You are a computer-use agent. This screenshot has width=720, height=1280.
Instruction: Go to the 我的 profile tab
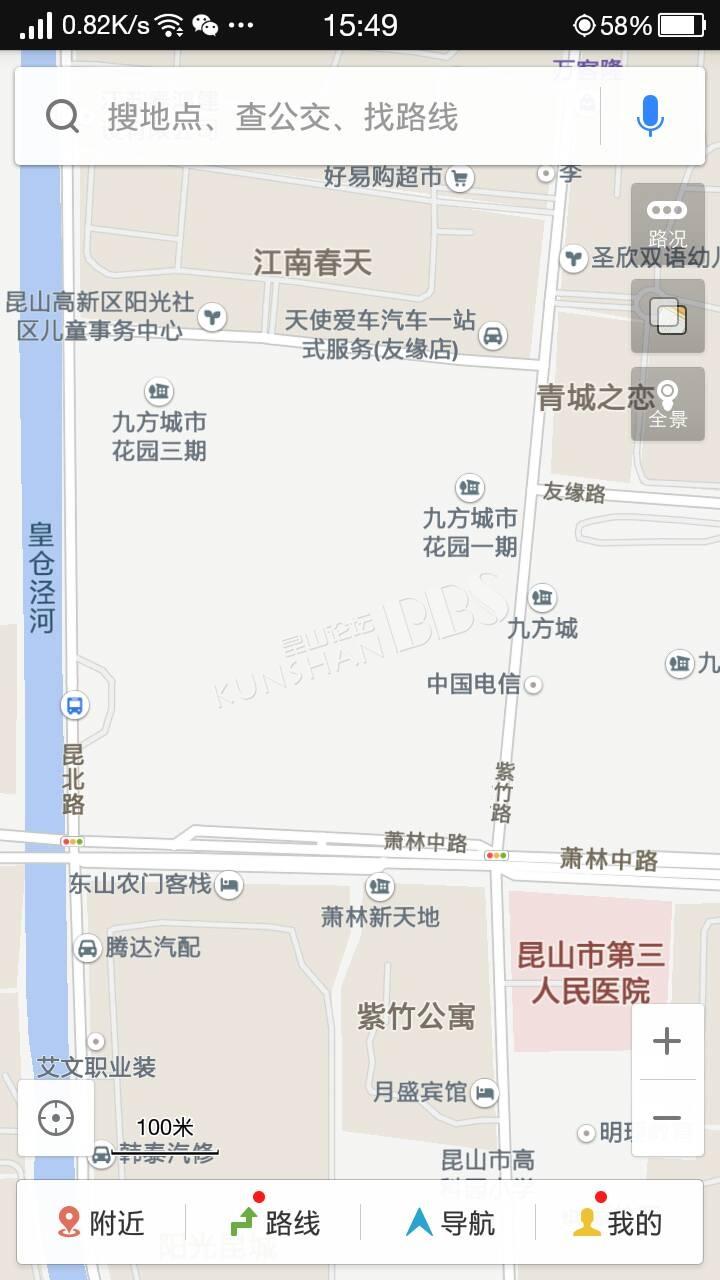click(x=618, y=1222)
